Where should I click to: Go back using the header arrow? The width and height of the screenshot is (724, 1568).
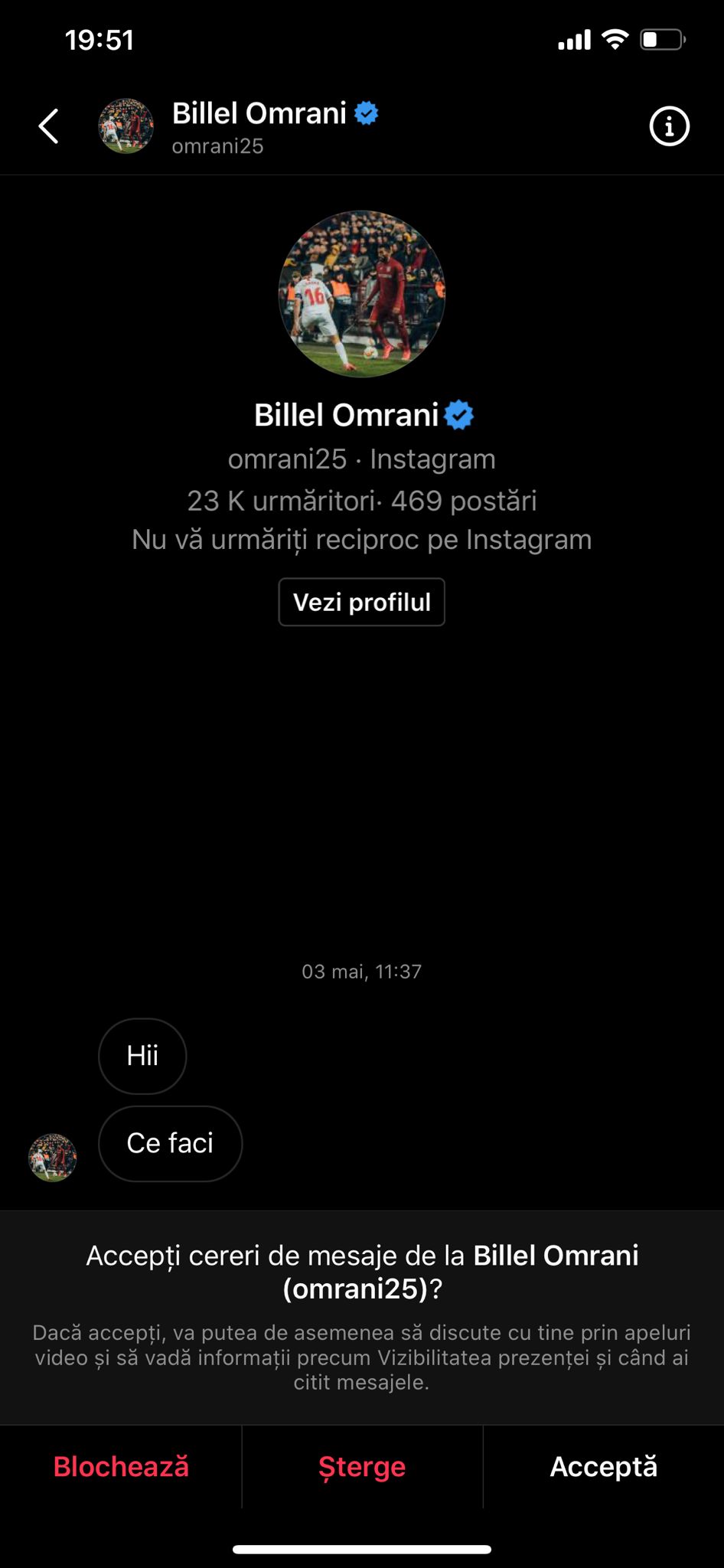coord(49,126)
